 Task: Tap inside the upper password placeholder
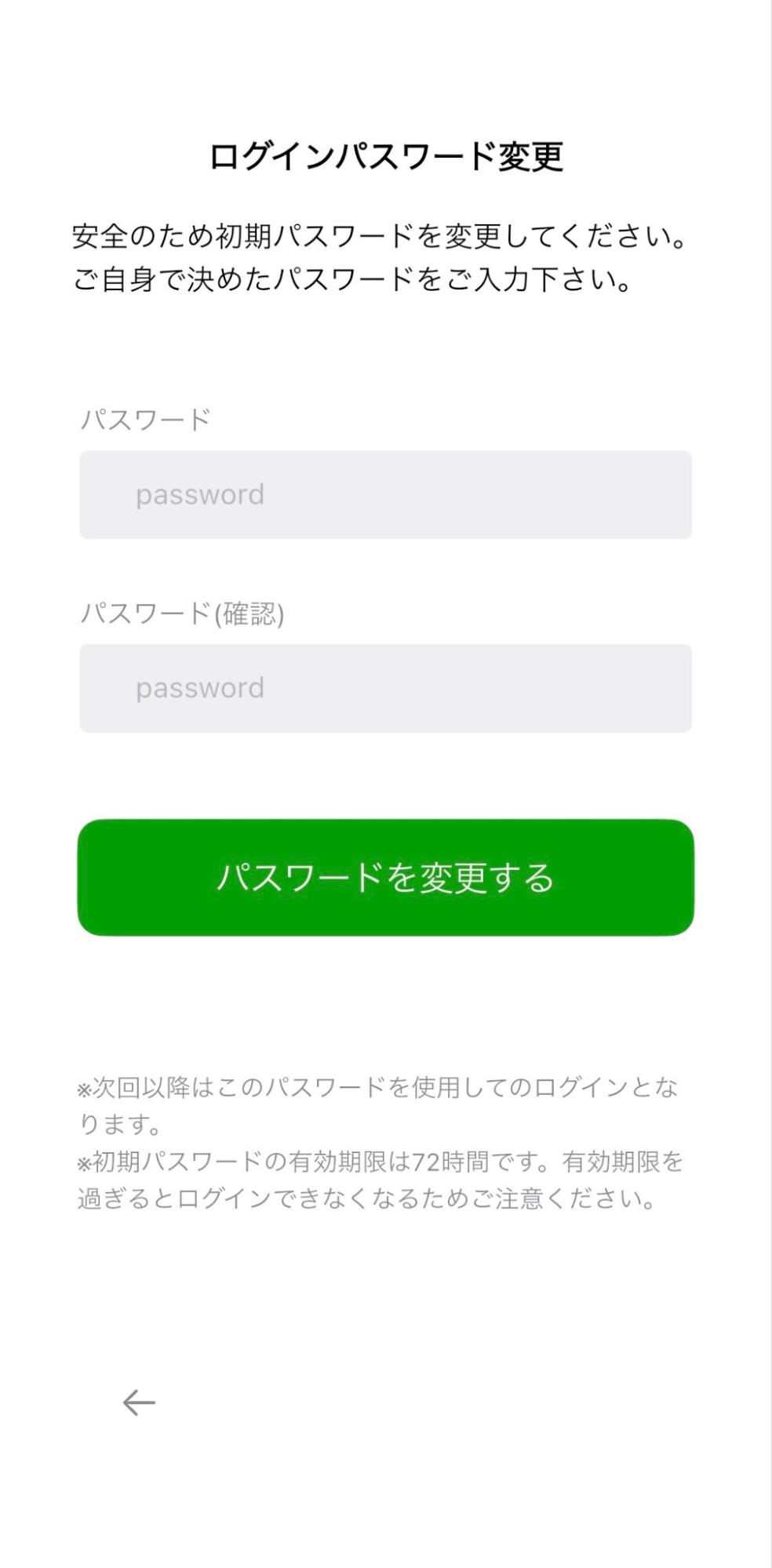200,494
